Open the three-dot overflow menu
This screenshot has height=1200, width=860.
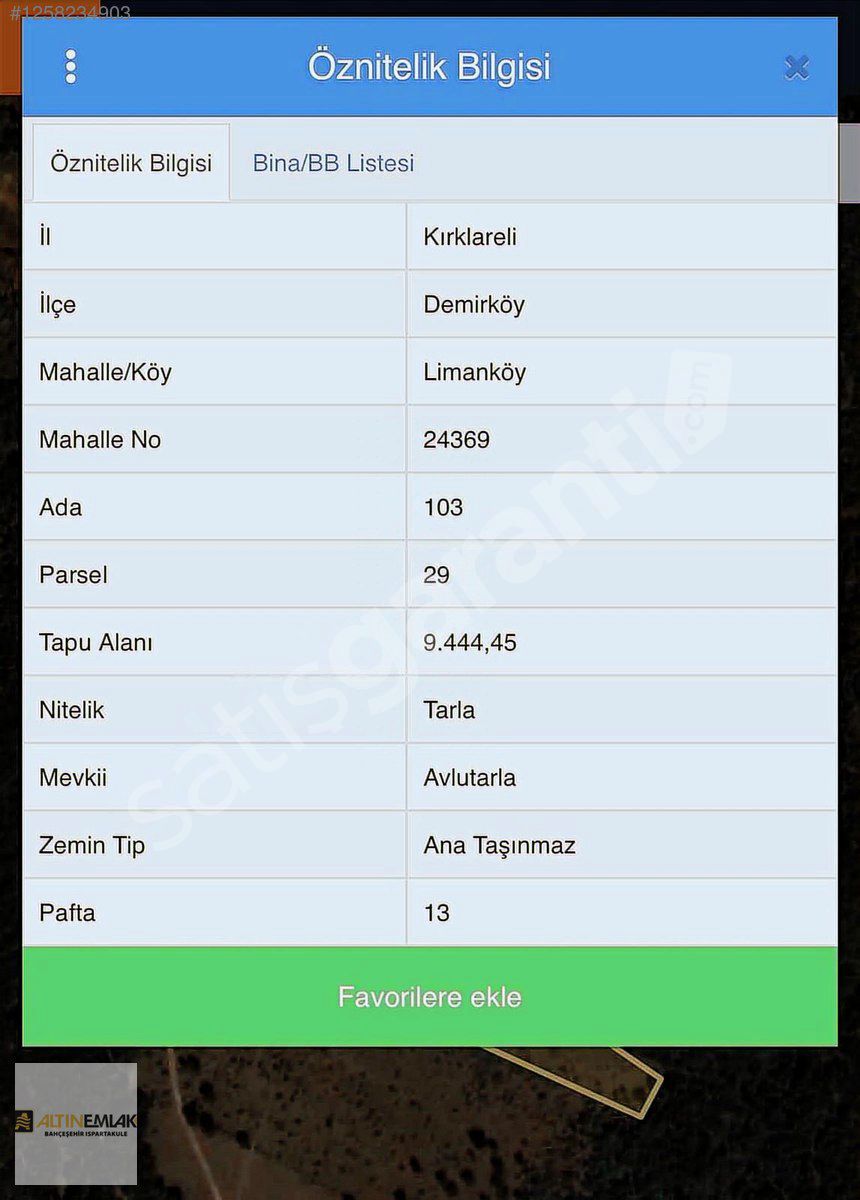click(x=70, y=67)
